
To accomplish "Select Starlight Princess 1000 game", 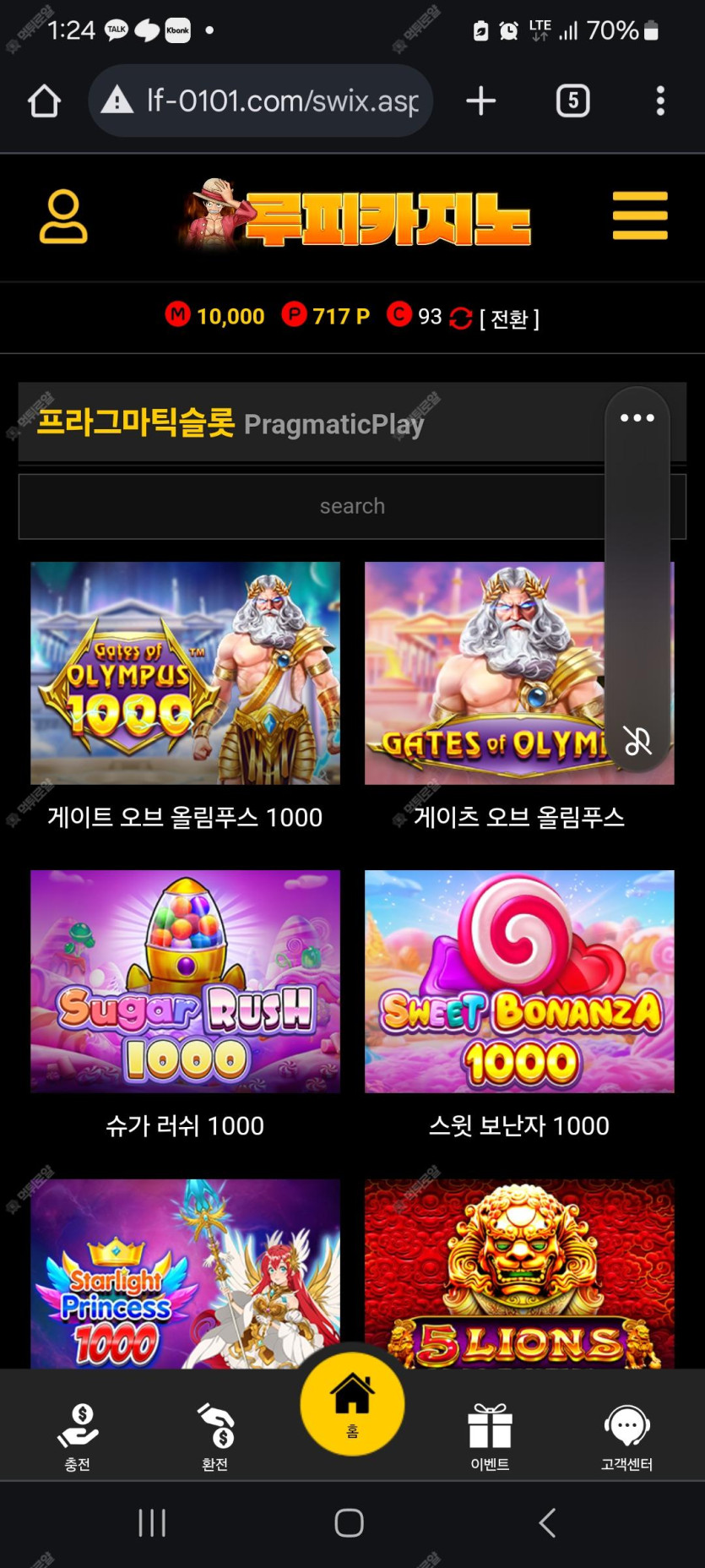I will [185, 1273].
